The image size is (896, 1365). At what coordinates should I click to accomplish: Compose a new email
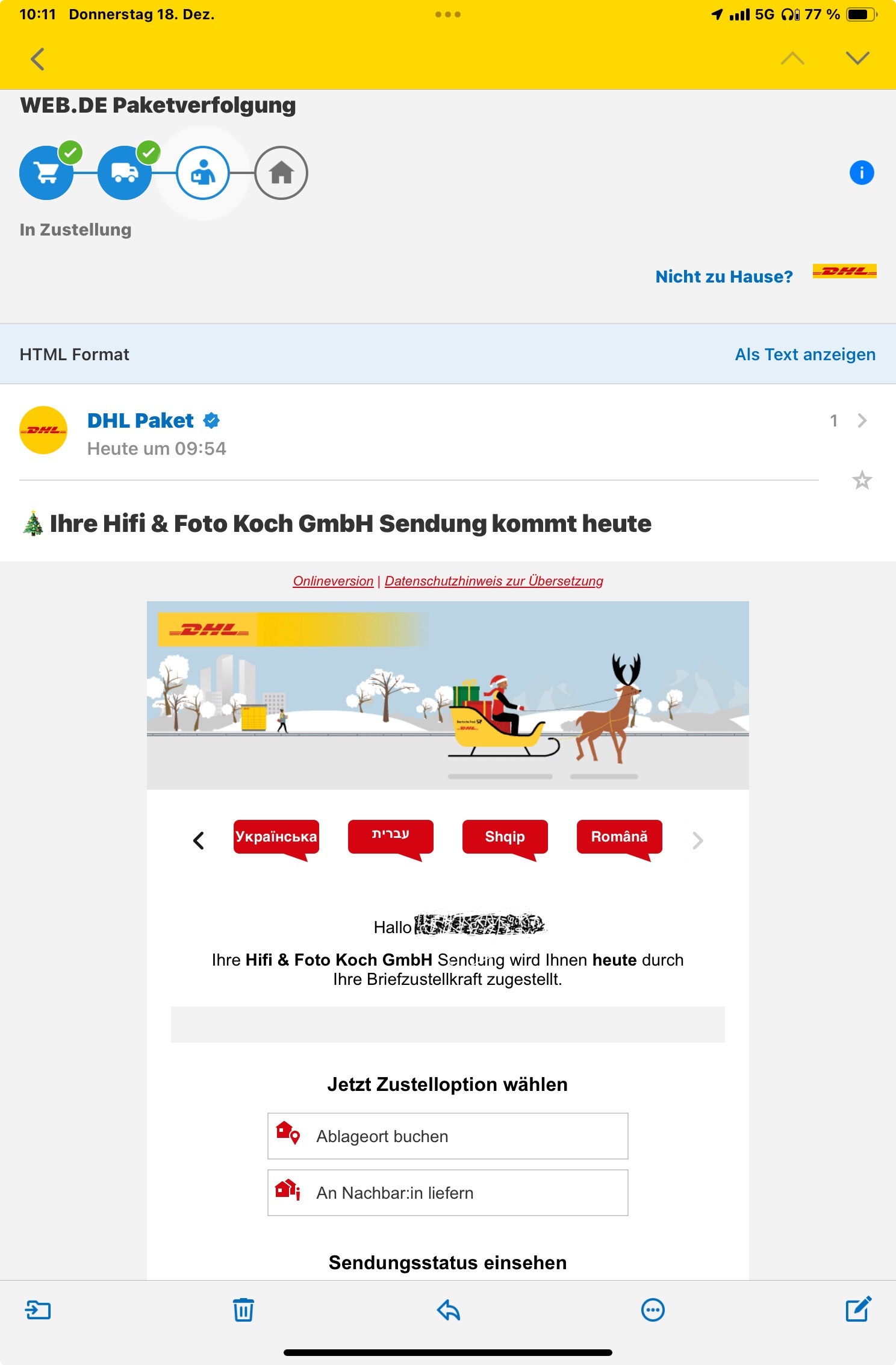click(x=857, y=1310)
